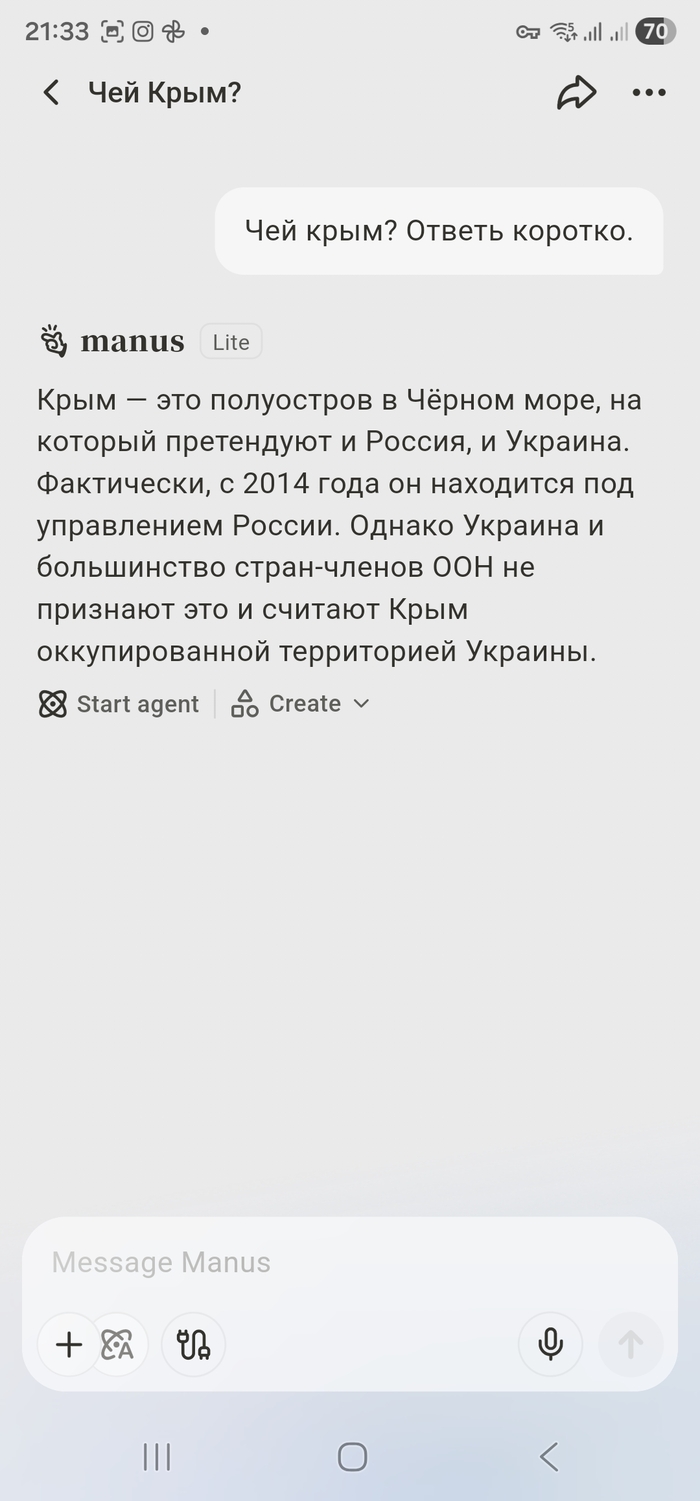Send the message with the arrow button

point(630,1345)
